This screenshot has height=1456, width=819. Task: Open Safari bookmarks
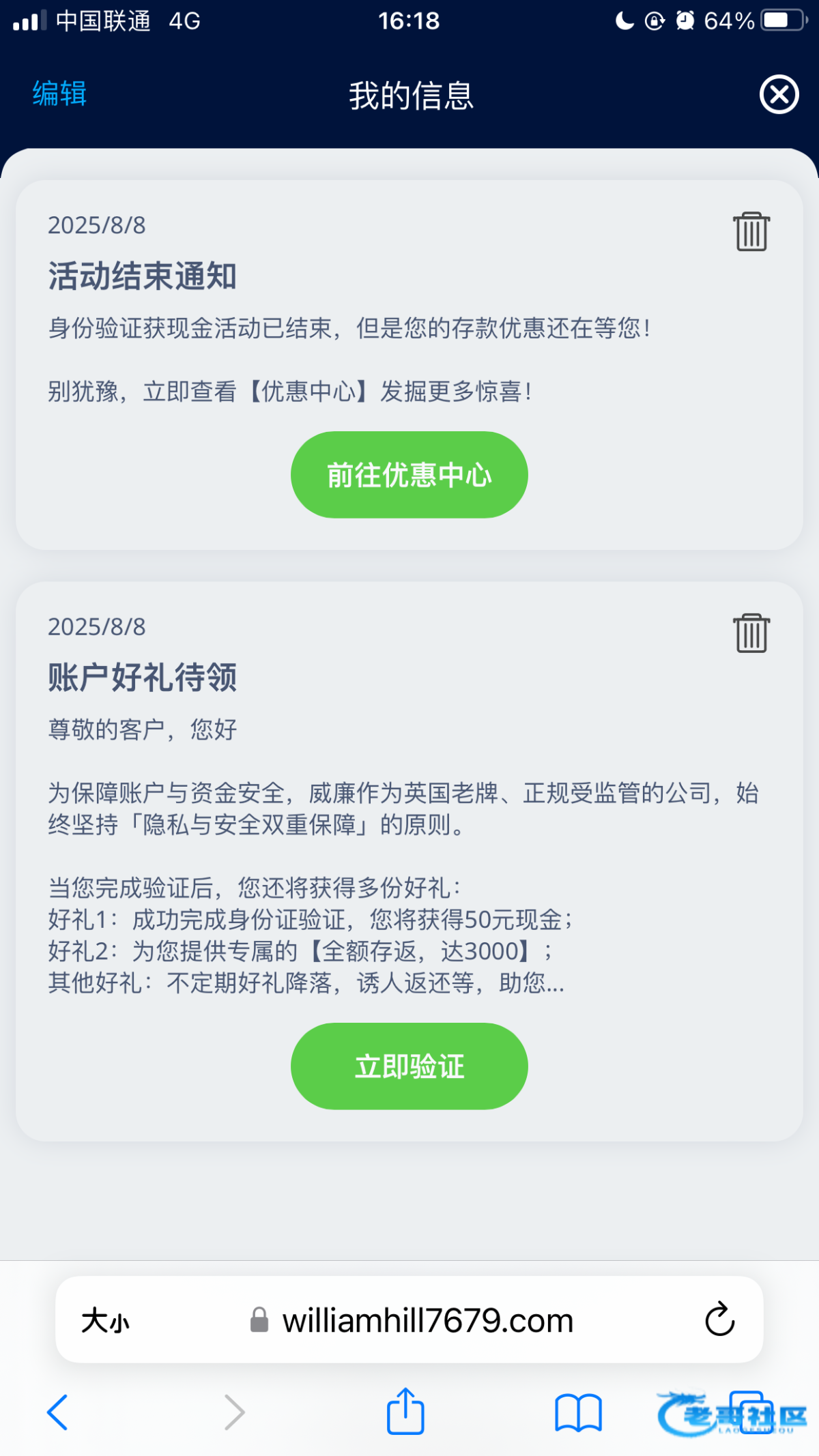coord(578,1412)
